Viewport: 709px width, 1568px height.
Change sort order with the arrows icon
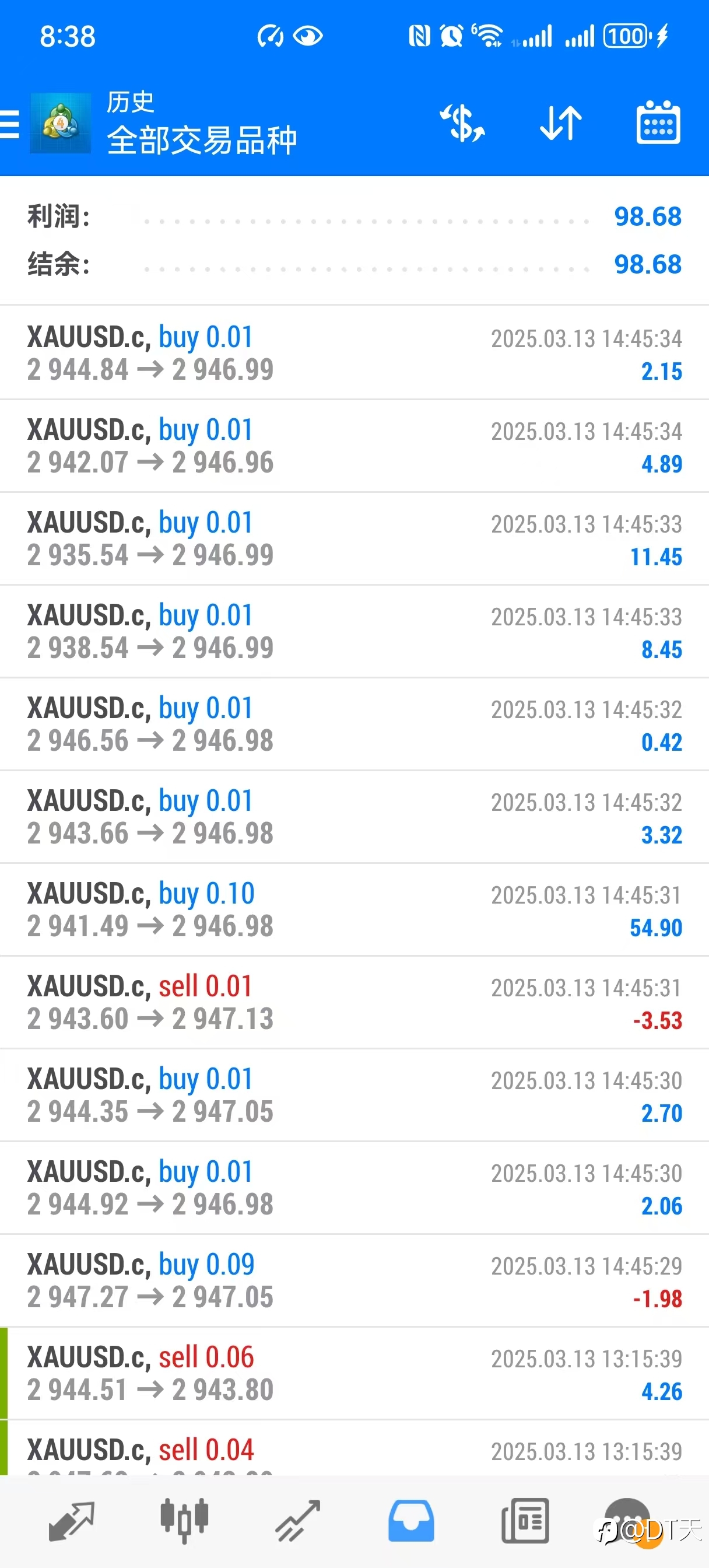click(x=560, y=124)
